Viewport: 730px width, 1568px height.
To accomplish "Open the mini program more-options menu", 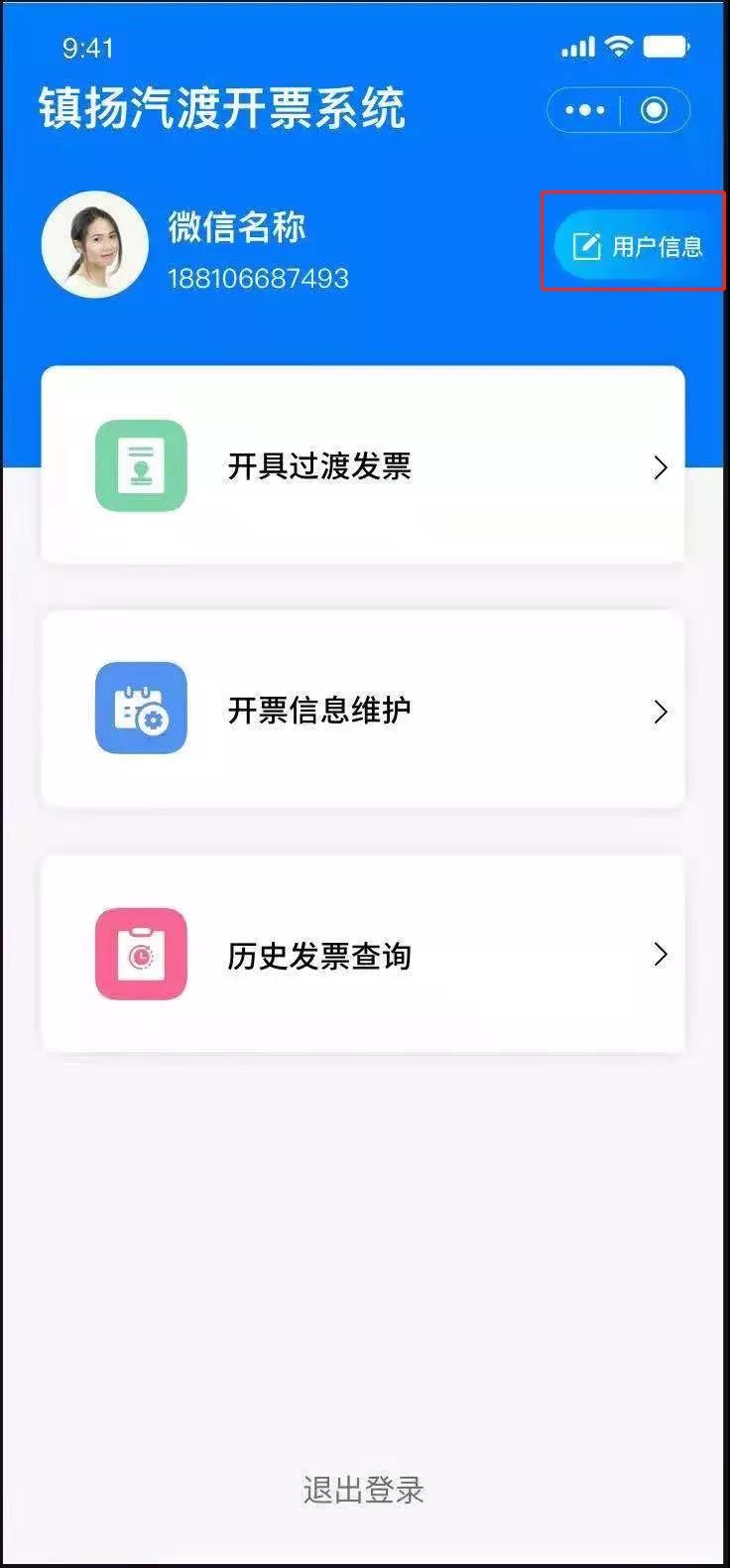I will click(584, 110).
